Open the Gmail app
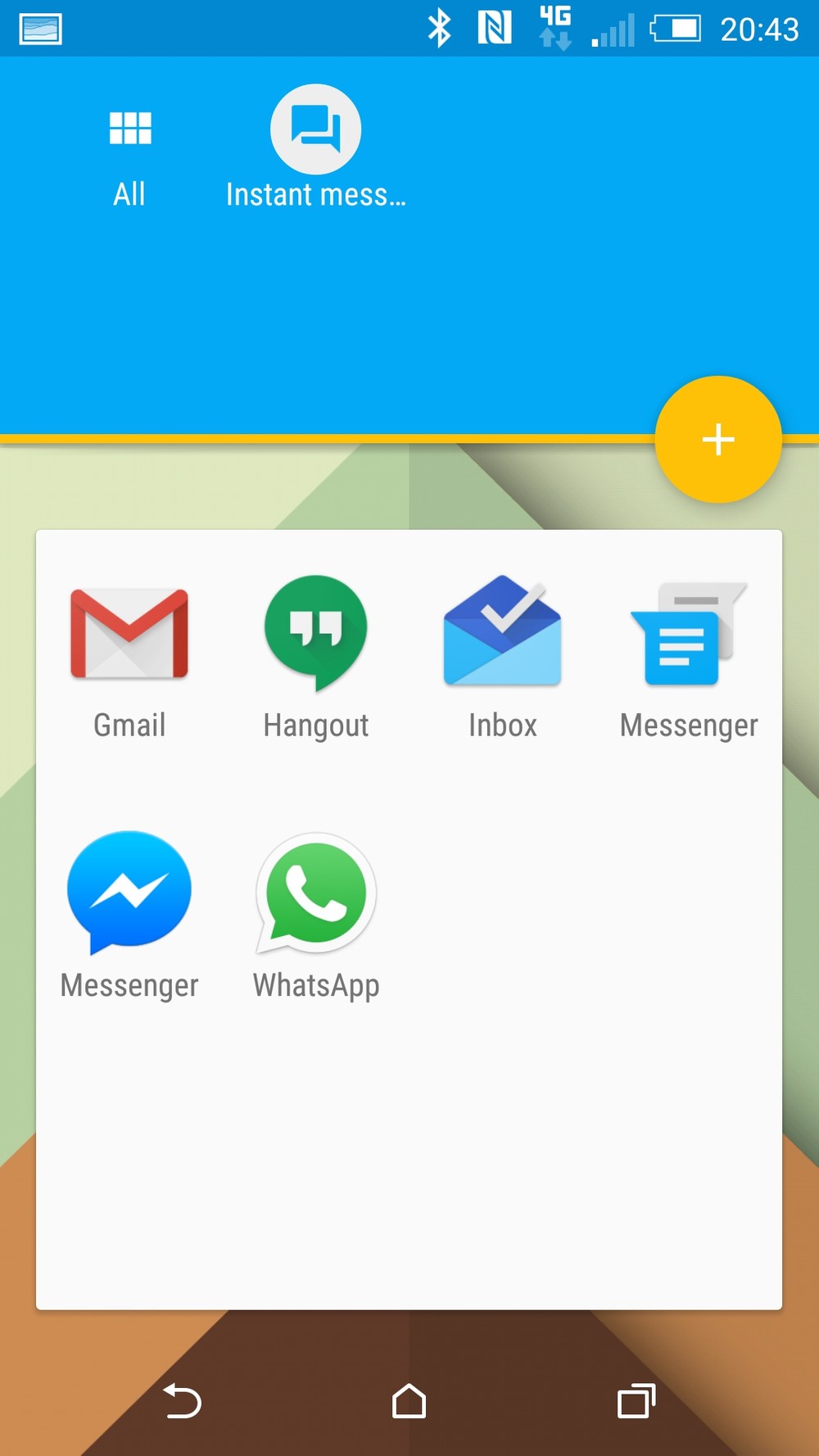 tap(129, 658)
